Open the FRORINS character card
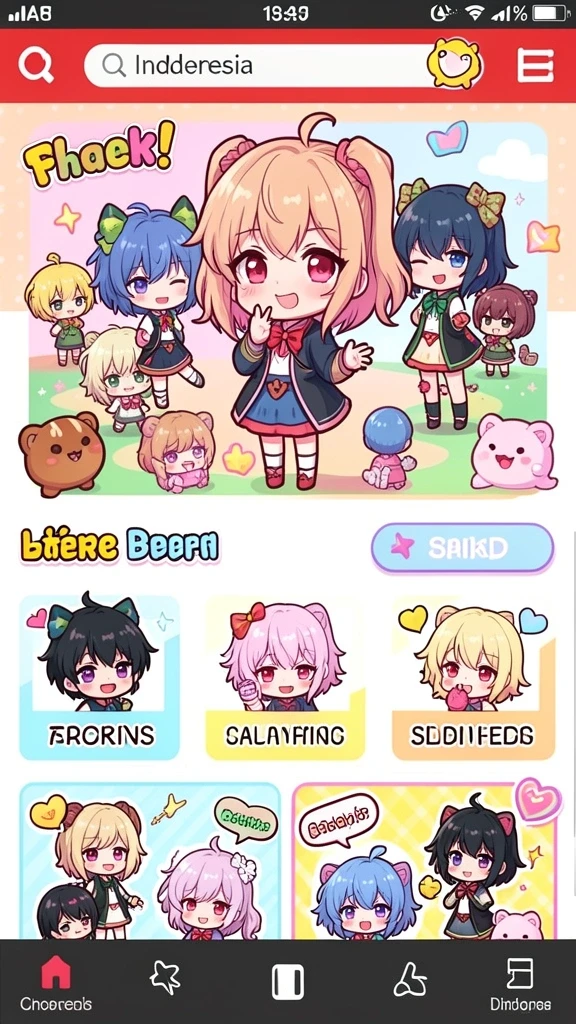 pyautogui.click(x=99, y=678)
